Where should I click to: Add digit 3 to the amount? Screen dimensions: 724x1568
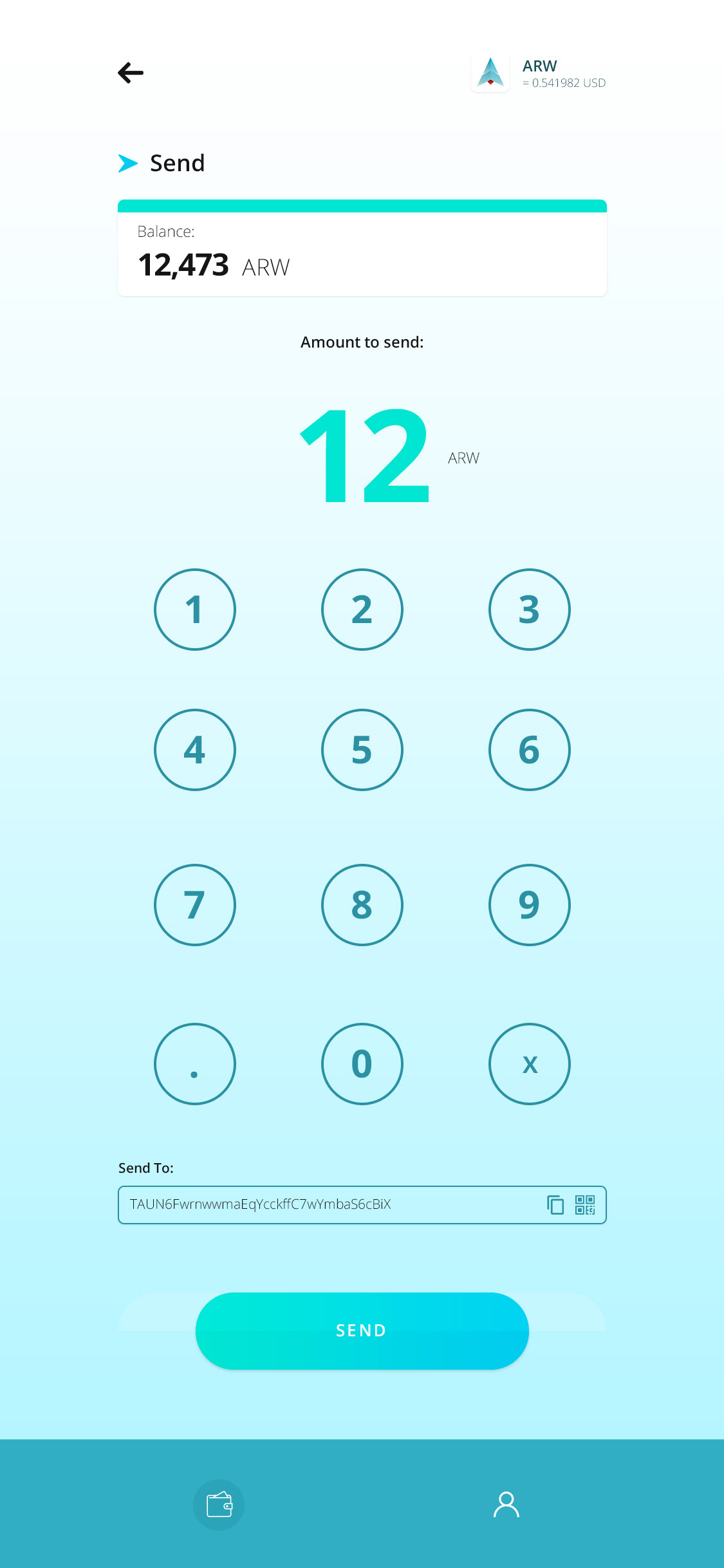(x=530, y=610)
